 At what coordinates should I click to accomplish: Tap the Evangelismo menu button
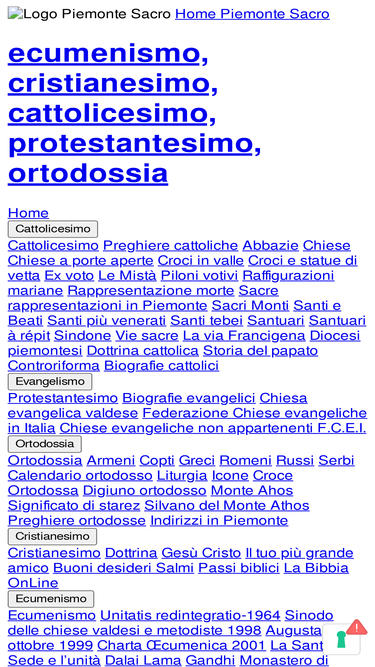50,382
